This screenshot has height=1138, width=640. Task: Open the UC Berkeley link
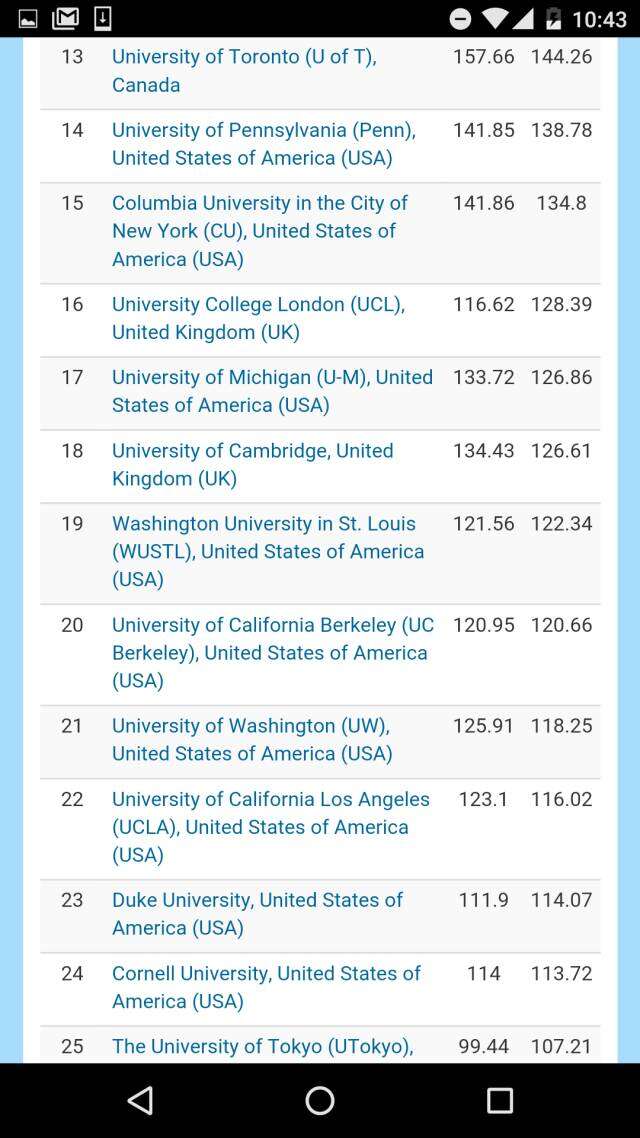pyautogui.click(x=272, y=626)
